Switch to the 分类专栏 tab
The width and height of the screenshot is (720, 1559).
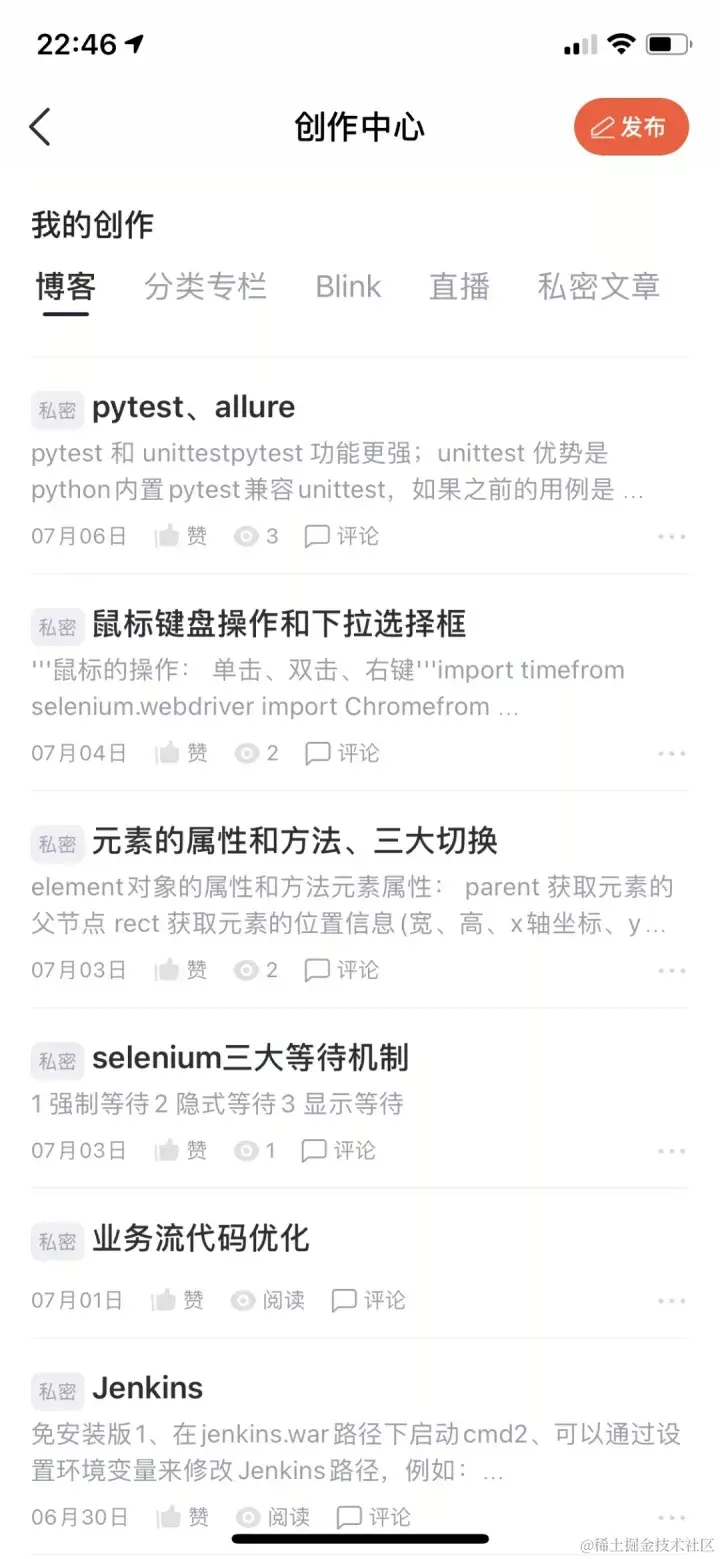pos(205,287)
